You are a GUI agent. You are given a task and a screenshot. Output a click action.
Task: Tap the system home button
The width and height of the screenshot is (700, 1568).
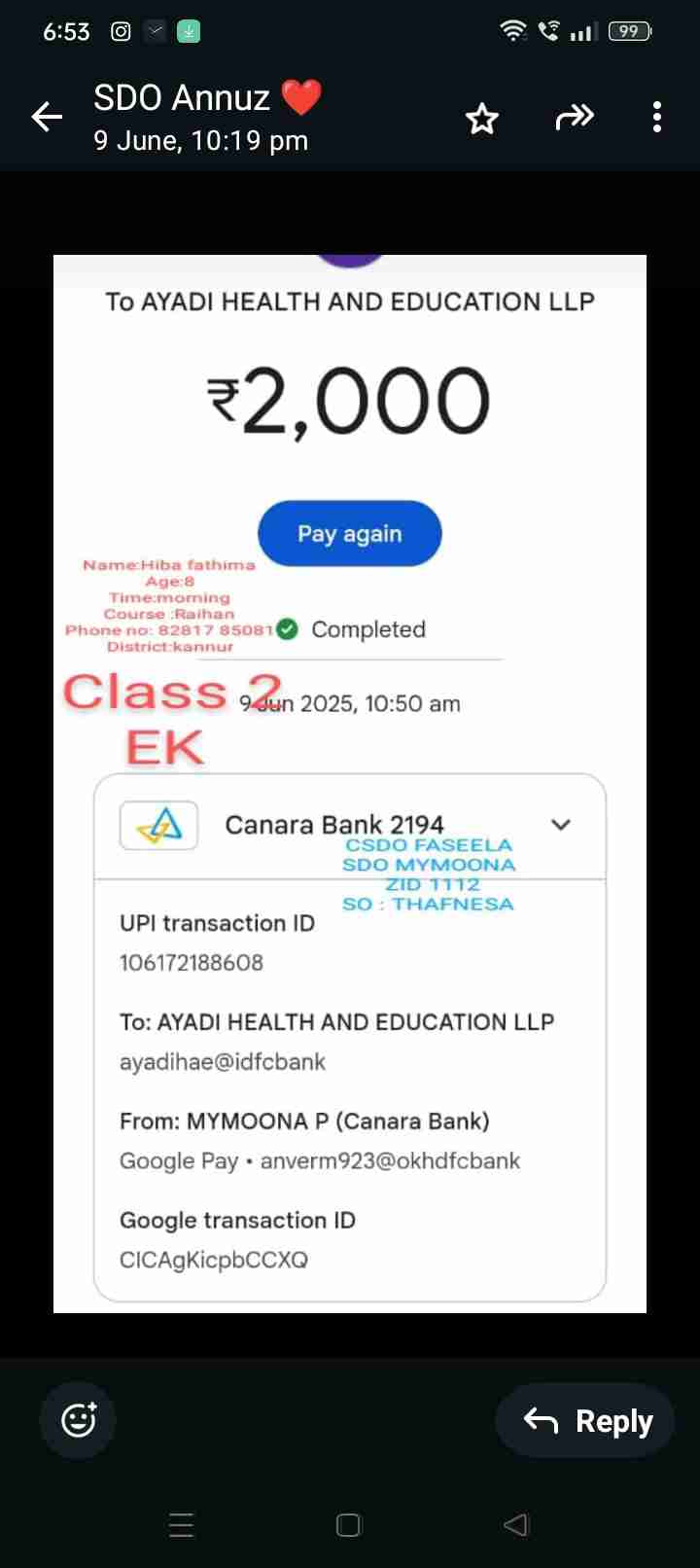[349, 1524]
